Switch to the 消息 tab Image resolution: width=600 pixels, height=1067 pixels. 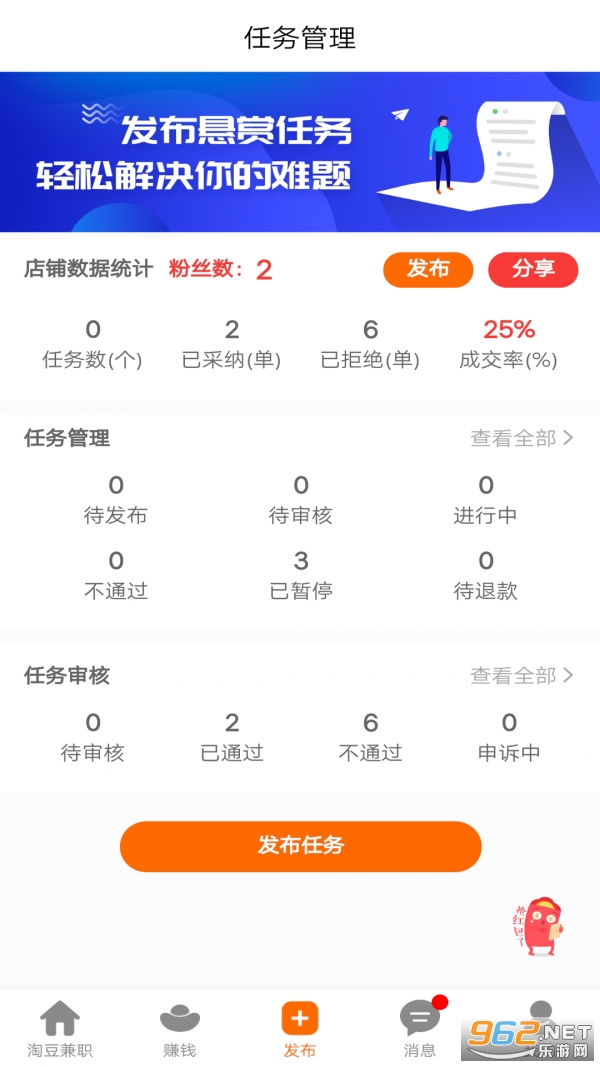(420, 1028)
